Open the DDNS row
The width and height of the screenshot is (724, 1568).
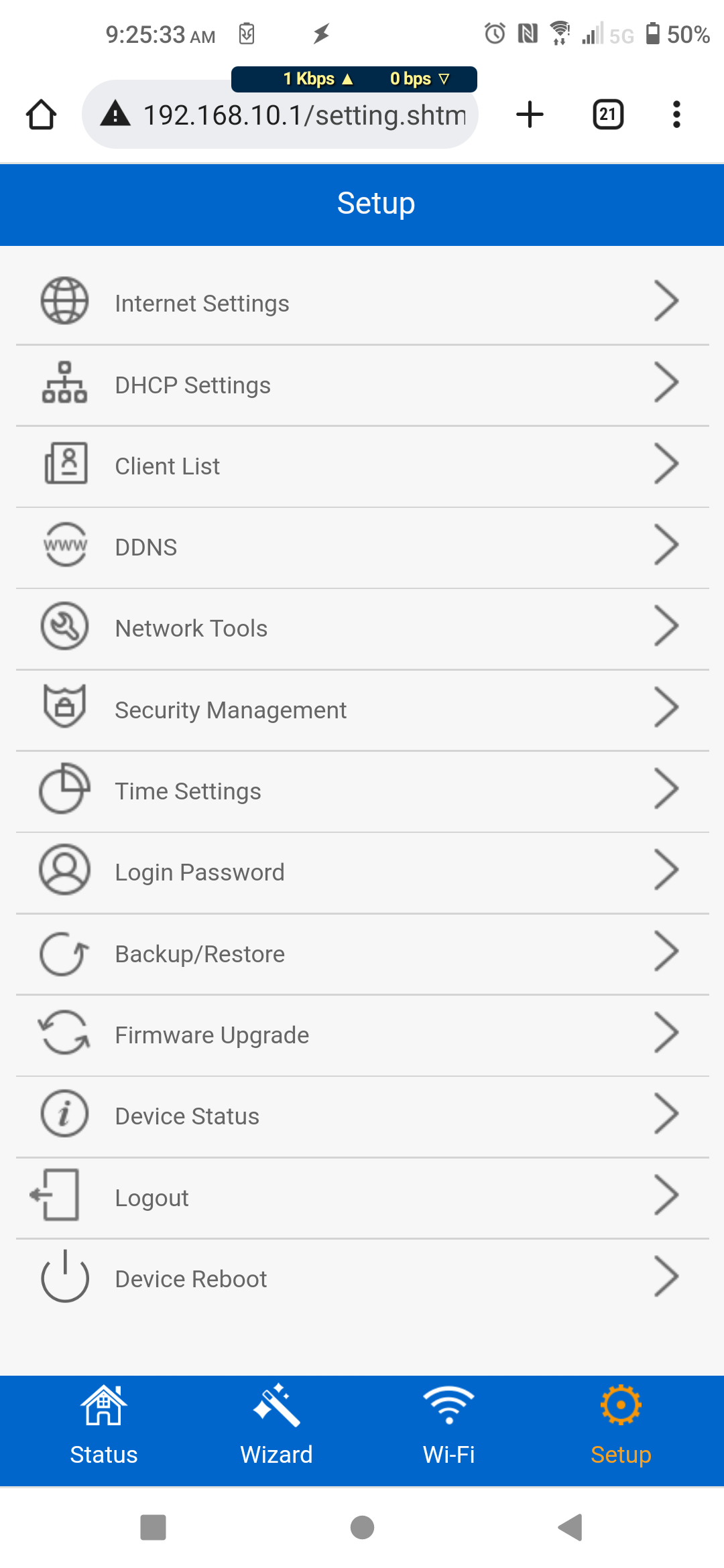click(x=362, y=547)
